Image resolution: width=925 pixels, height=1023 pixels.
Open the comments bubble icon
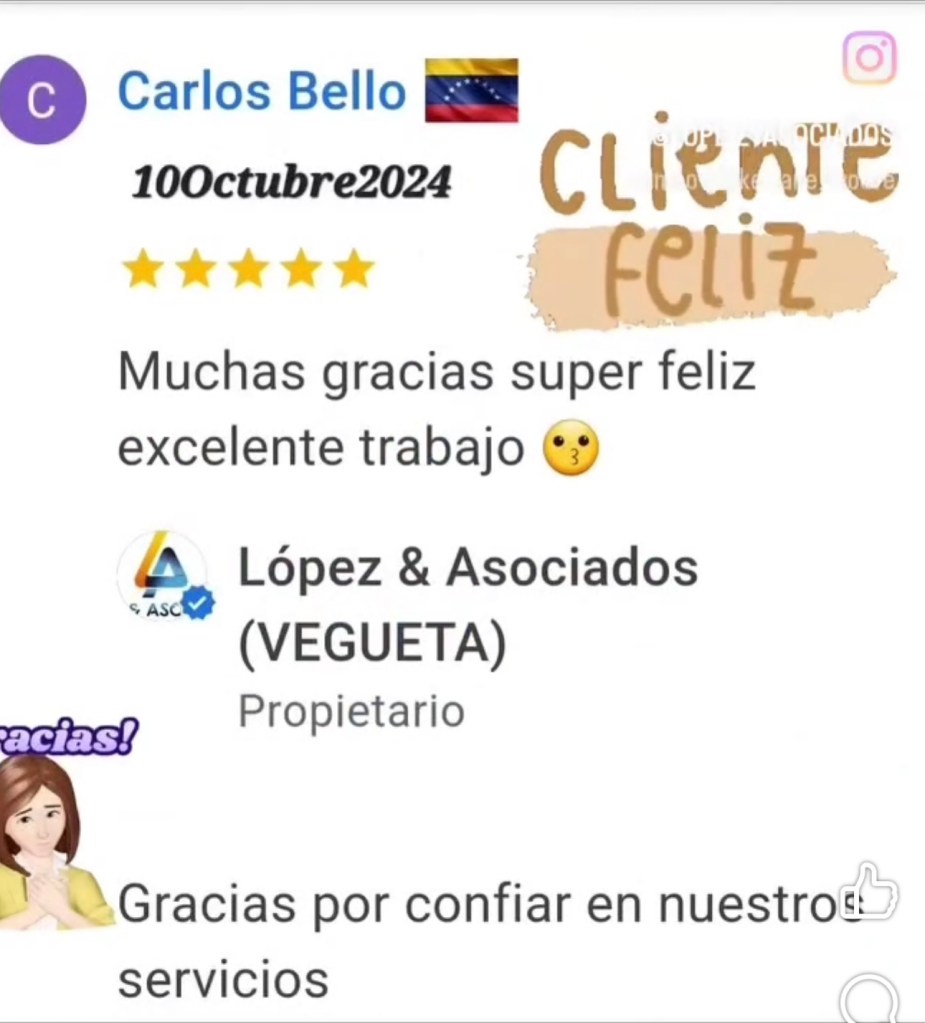(x=868, y=998)
